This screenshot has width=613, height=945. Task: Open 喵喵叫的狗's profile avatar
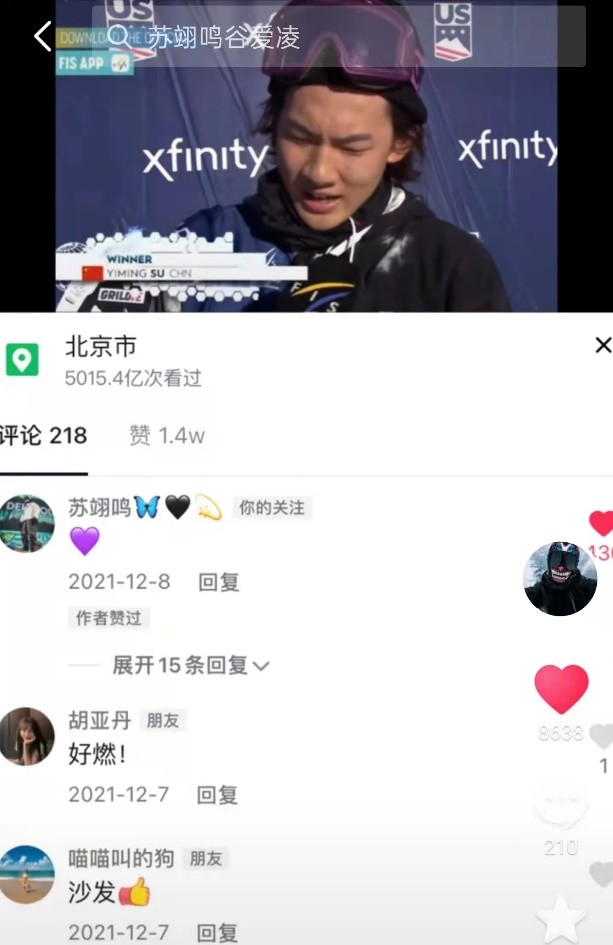pyautogui.click(x=27, y=873)
